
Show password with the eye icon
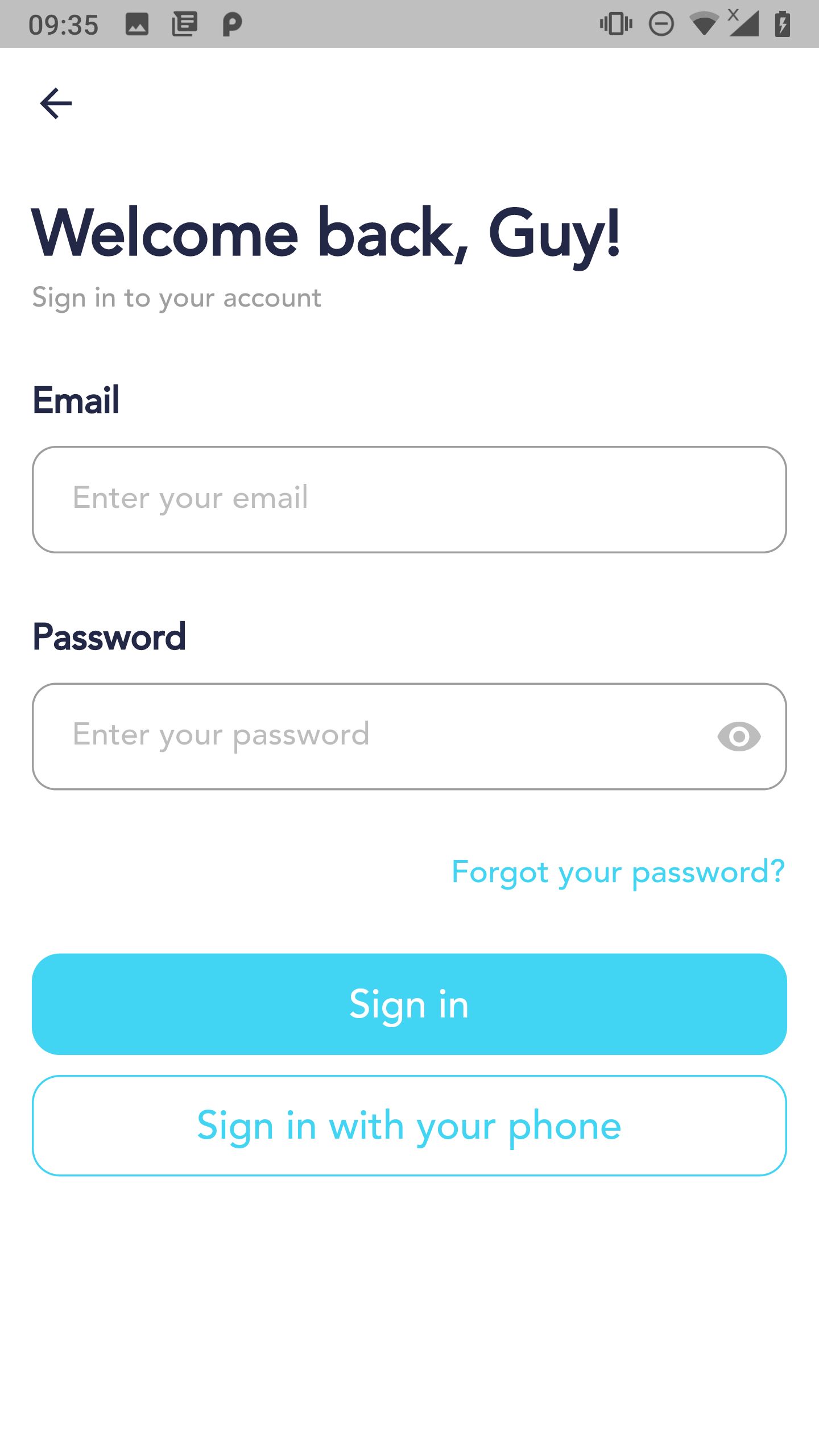tap(739, 737)
